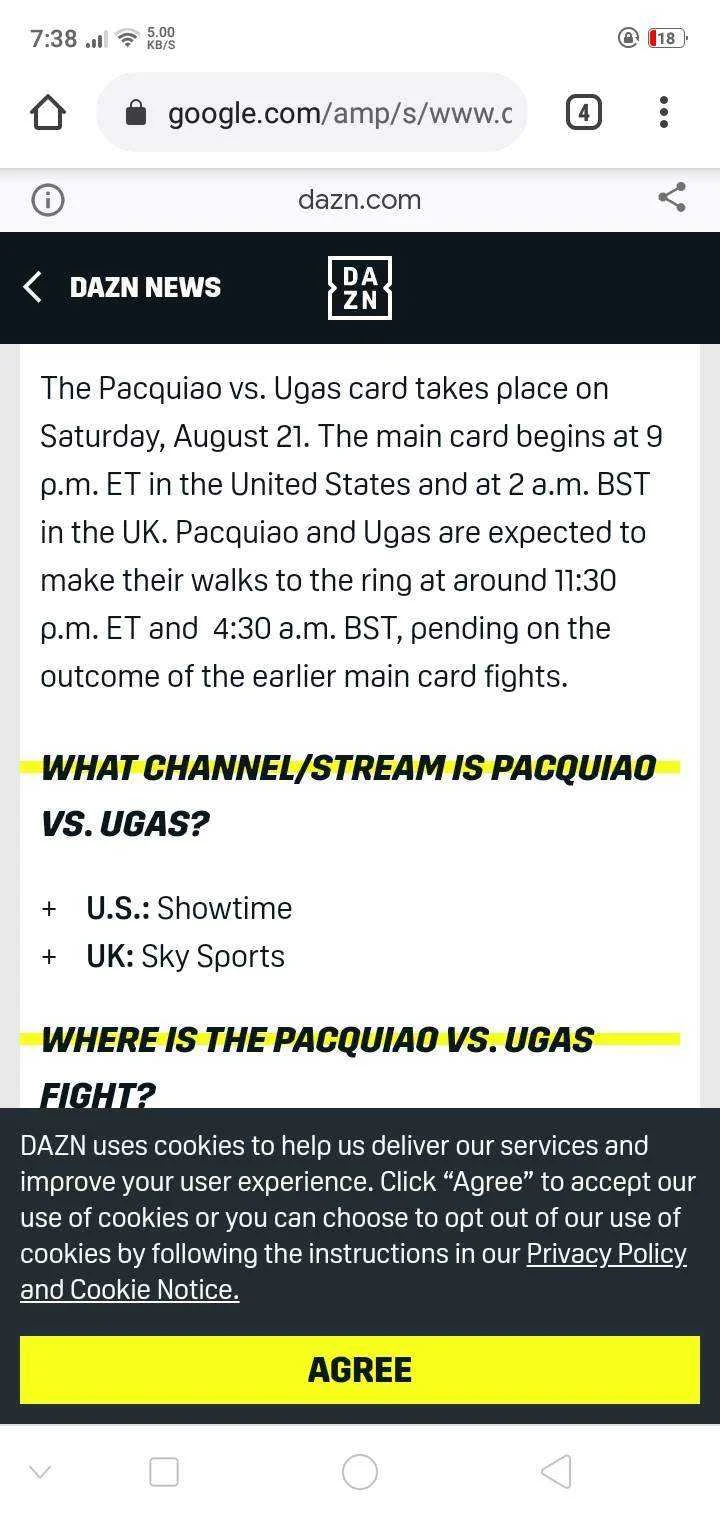Share this dazn.com article

point(672,198)
